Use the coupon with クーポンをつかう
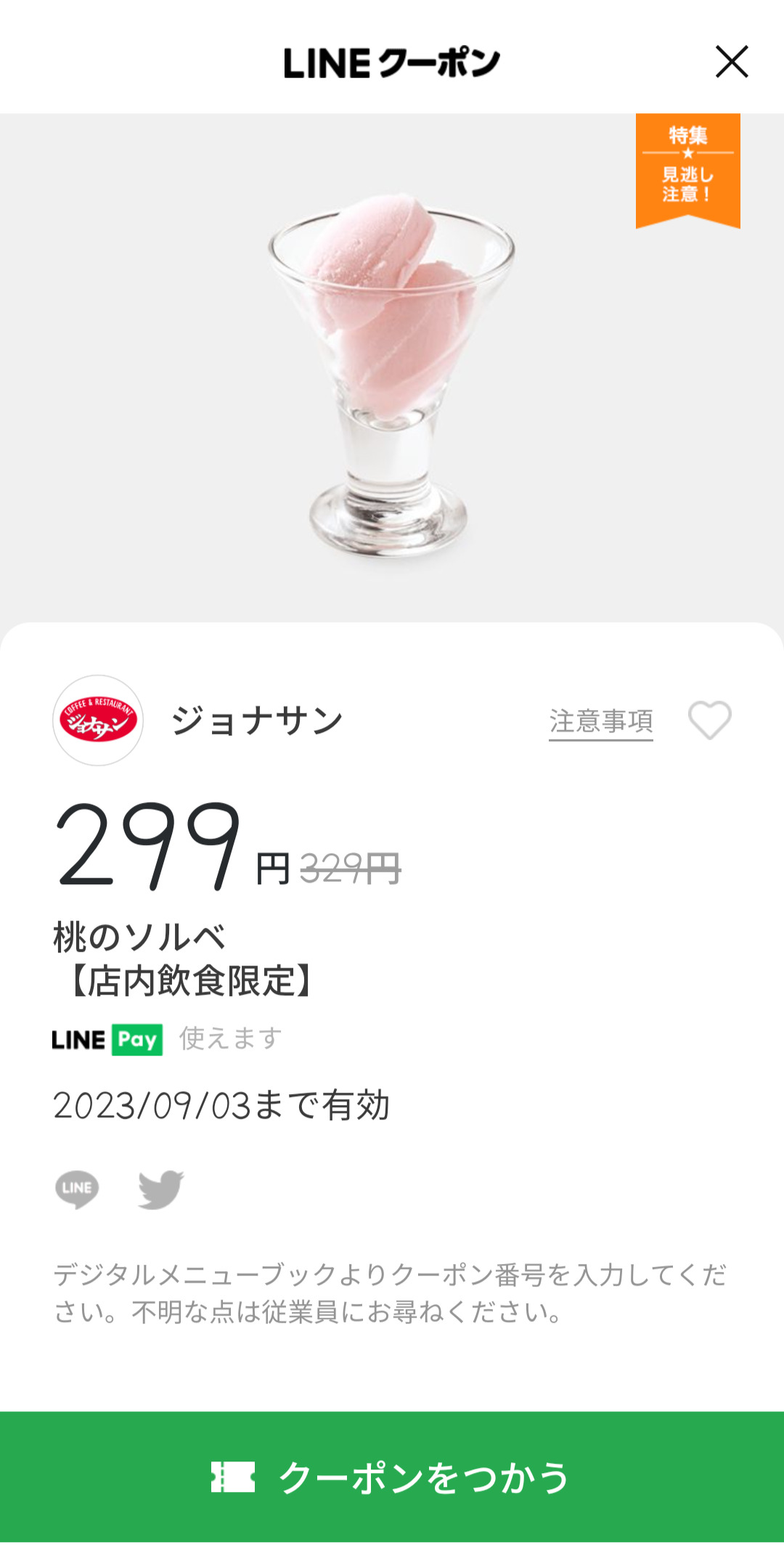This screenshot has width=784, height=1545. coord(392,1477)
